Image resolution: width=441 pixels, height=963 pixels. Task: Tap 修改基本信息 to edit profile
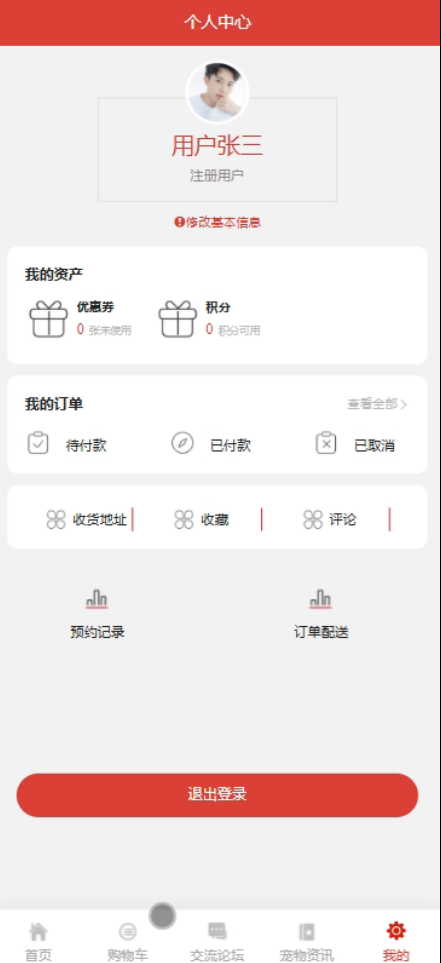(x=217, y=222)
